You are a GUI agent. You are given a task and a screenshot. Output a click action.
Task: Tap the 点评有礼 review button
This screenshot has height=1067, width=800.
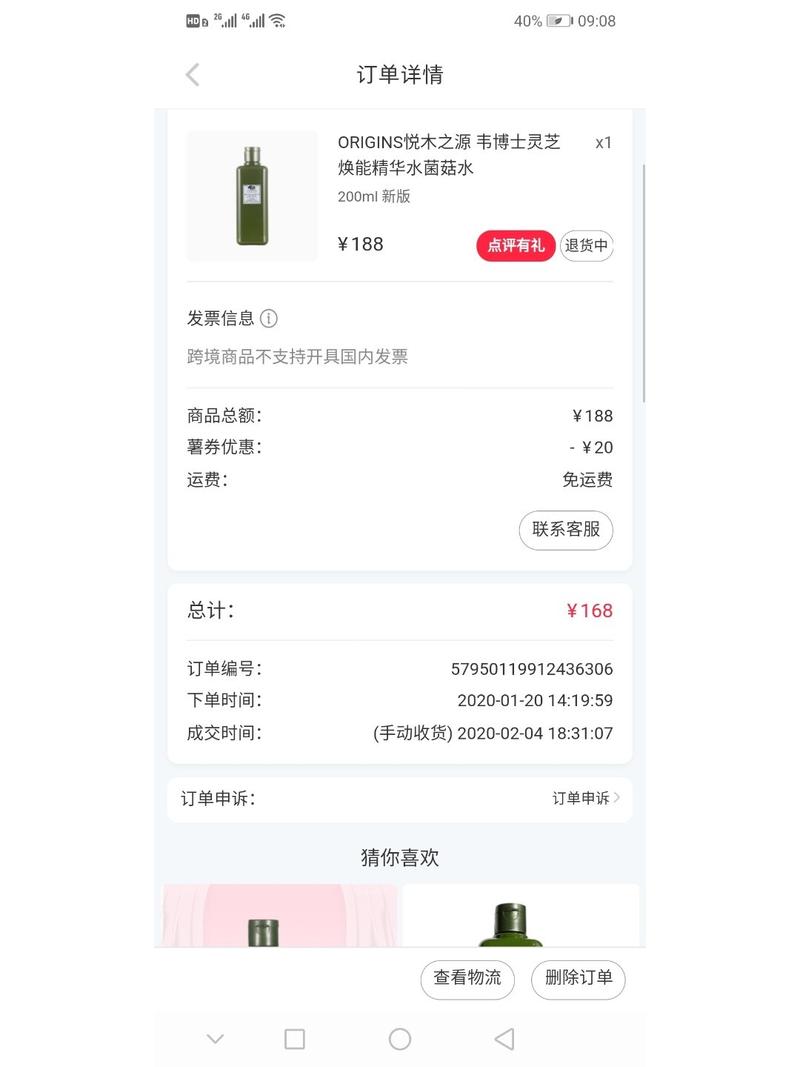click(515, 245)
